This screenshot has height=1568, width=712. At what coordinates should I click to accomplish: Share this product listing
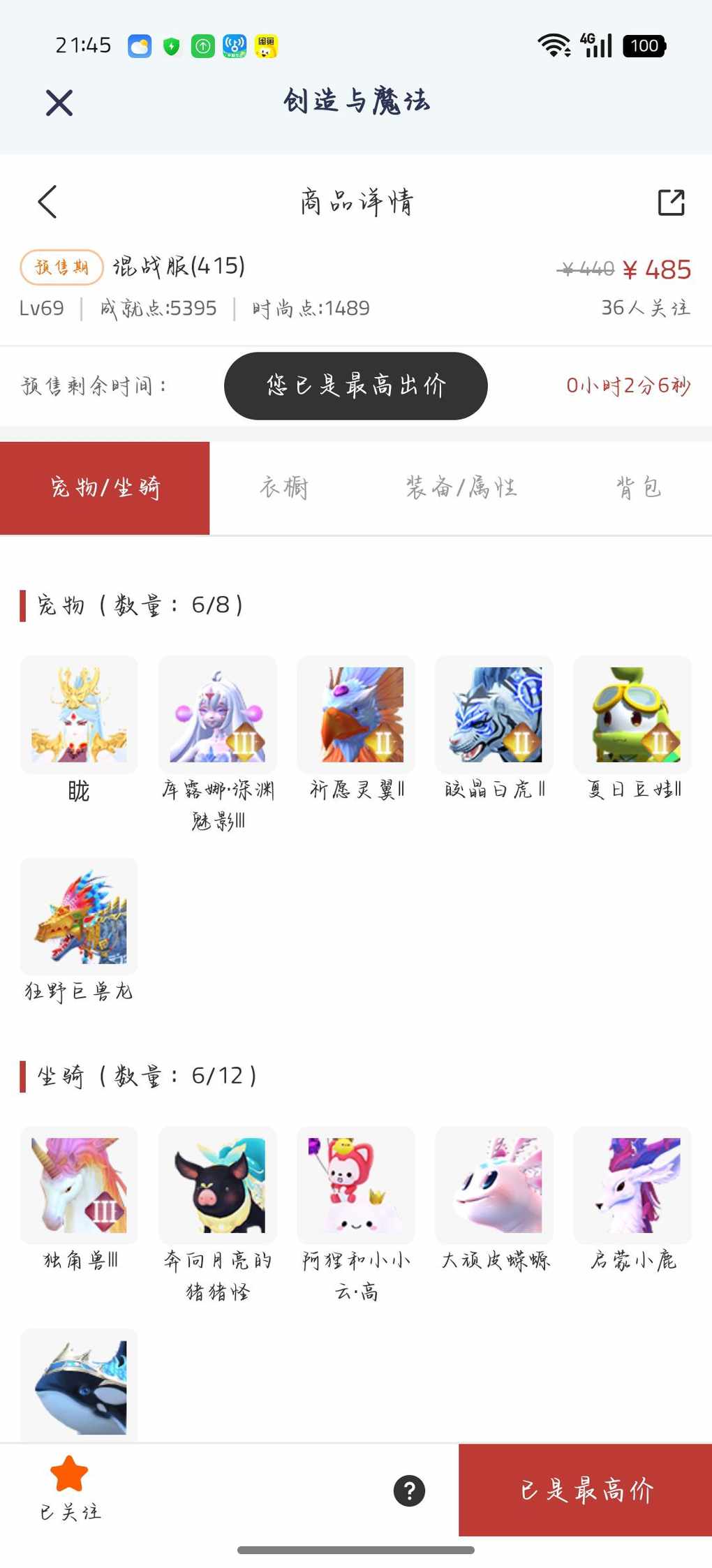pyautogui.click(x=671, y=202)
